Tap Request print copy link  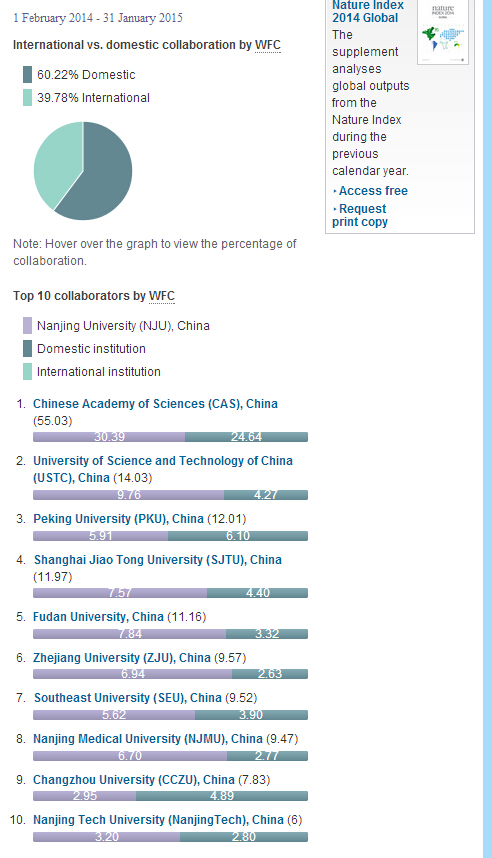[x=360, y=215]
